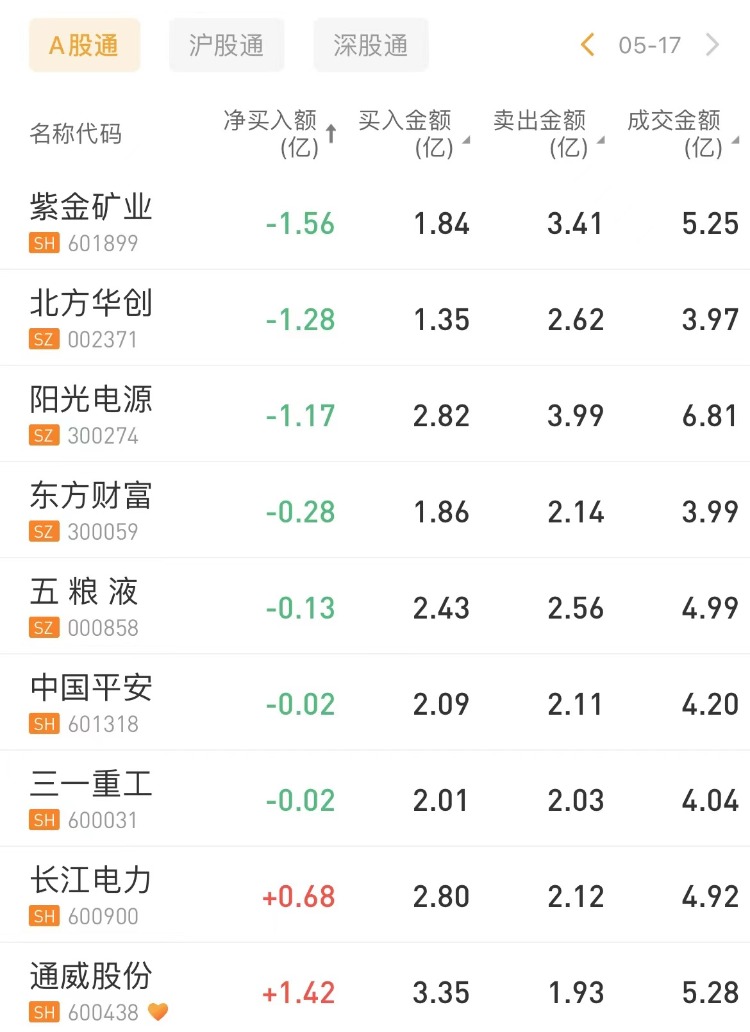750x1032 pixels.
Task: View 阳光电源 stock page
Action: pos(91,414)
